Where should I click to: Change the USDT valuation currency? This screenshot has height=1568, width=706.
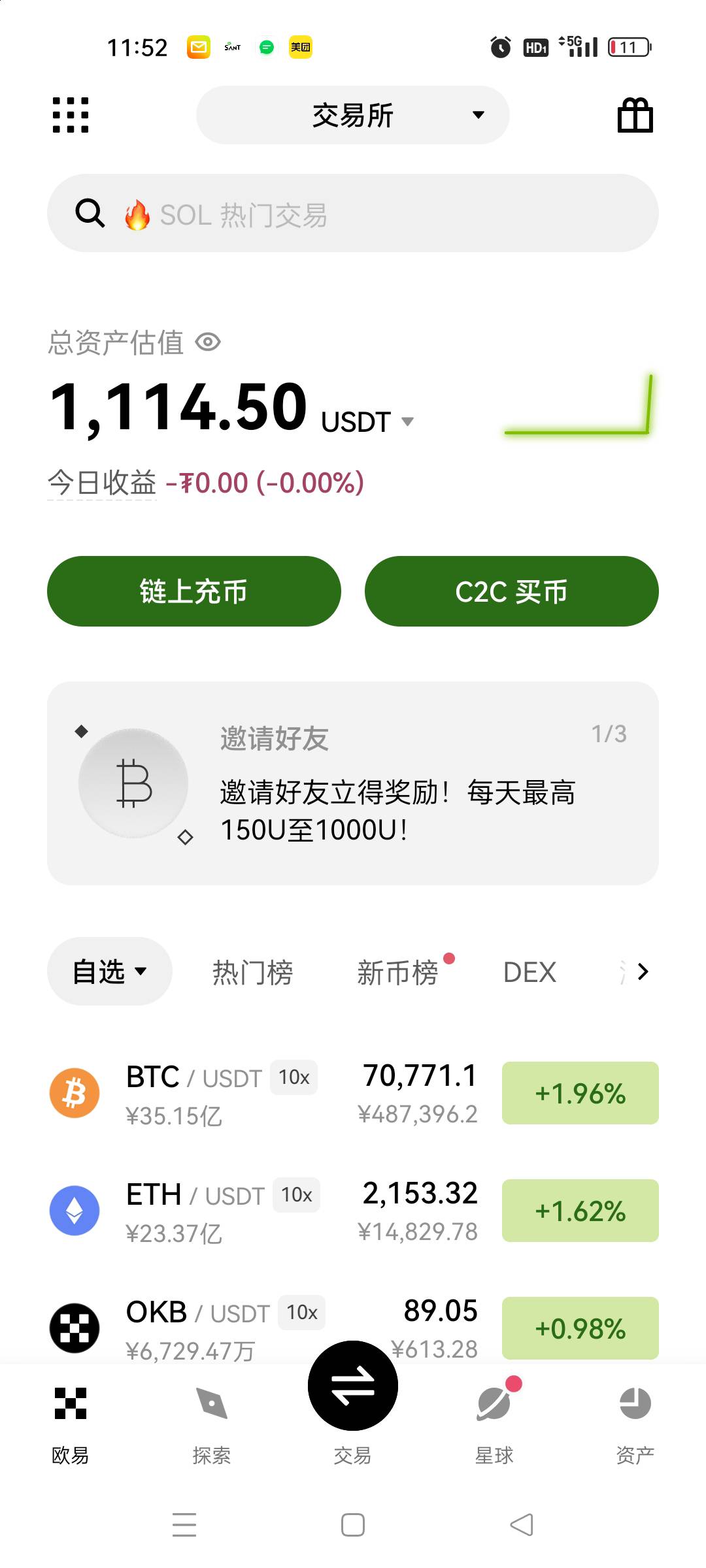pos(367,422)
